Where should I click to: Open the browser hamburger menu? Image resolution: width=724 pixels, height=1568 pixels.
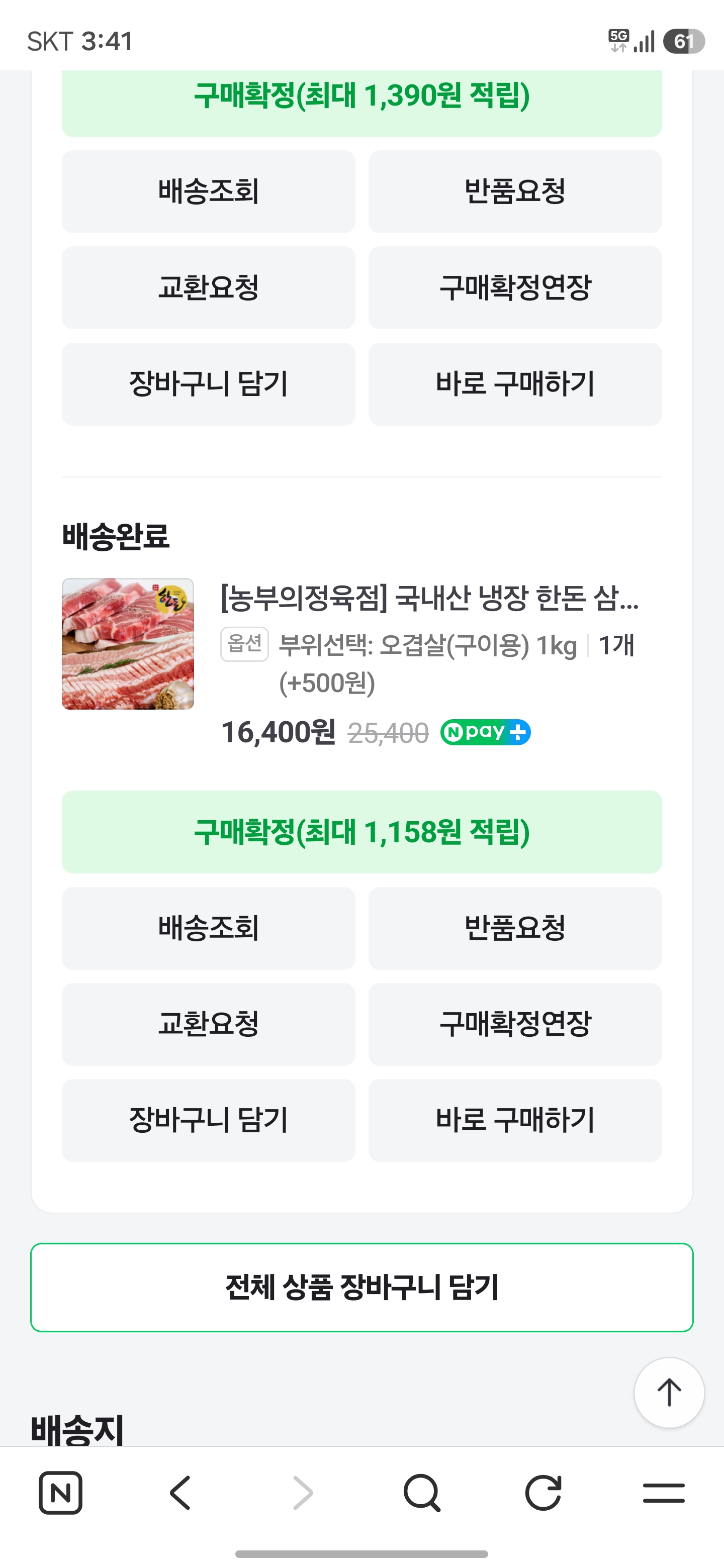click(x=663, y=1493)
